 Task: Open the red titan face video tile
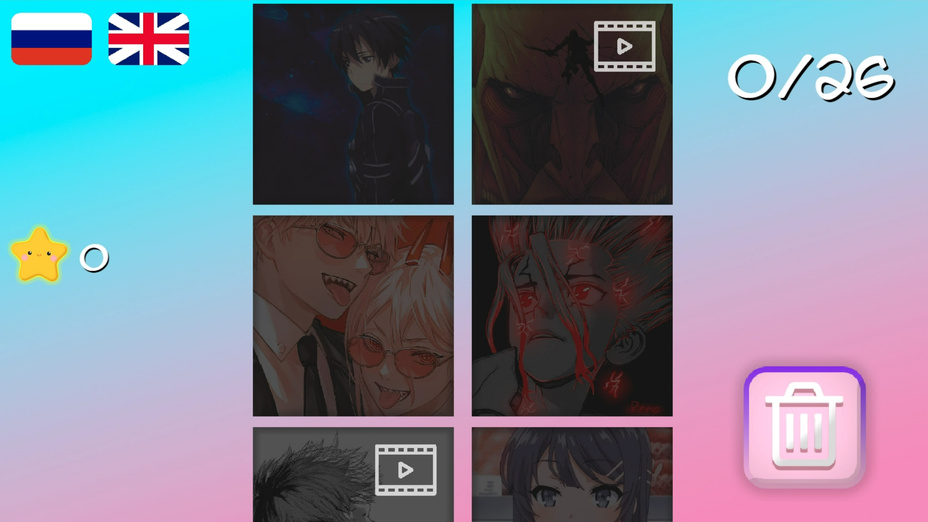[572, 104]
